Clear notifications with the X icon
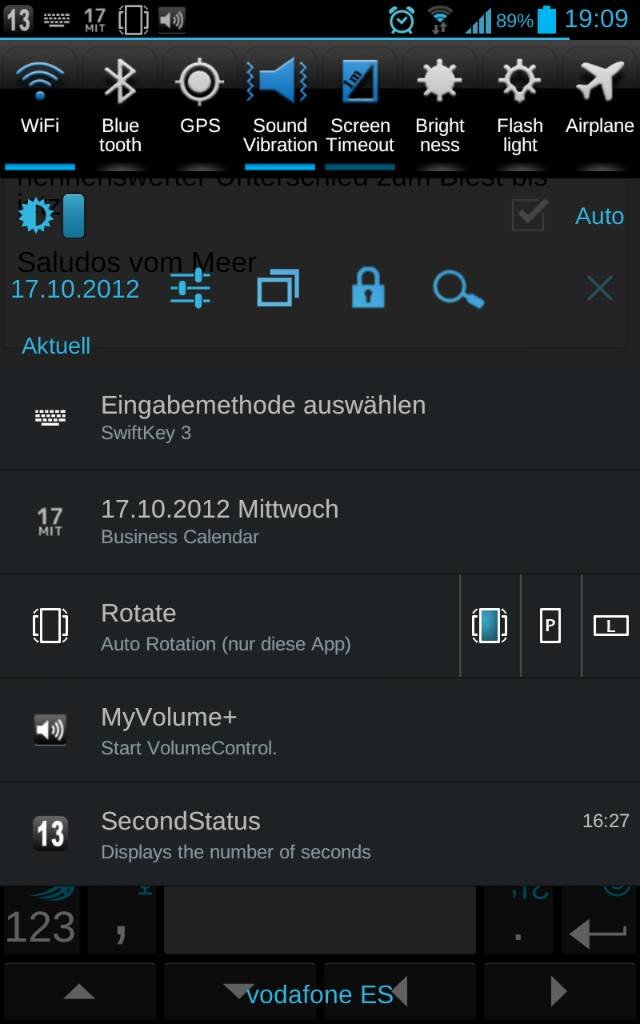 coord(600,288)
